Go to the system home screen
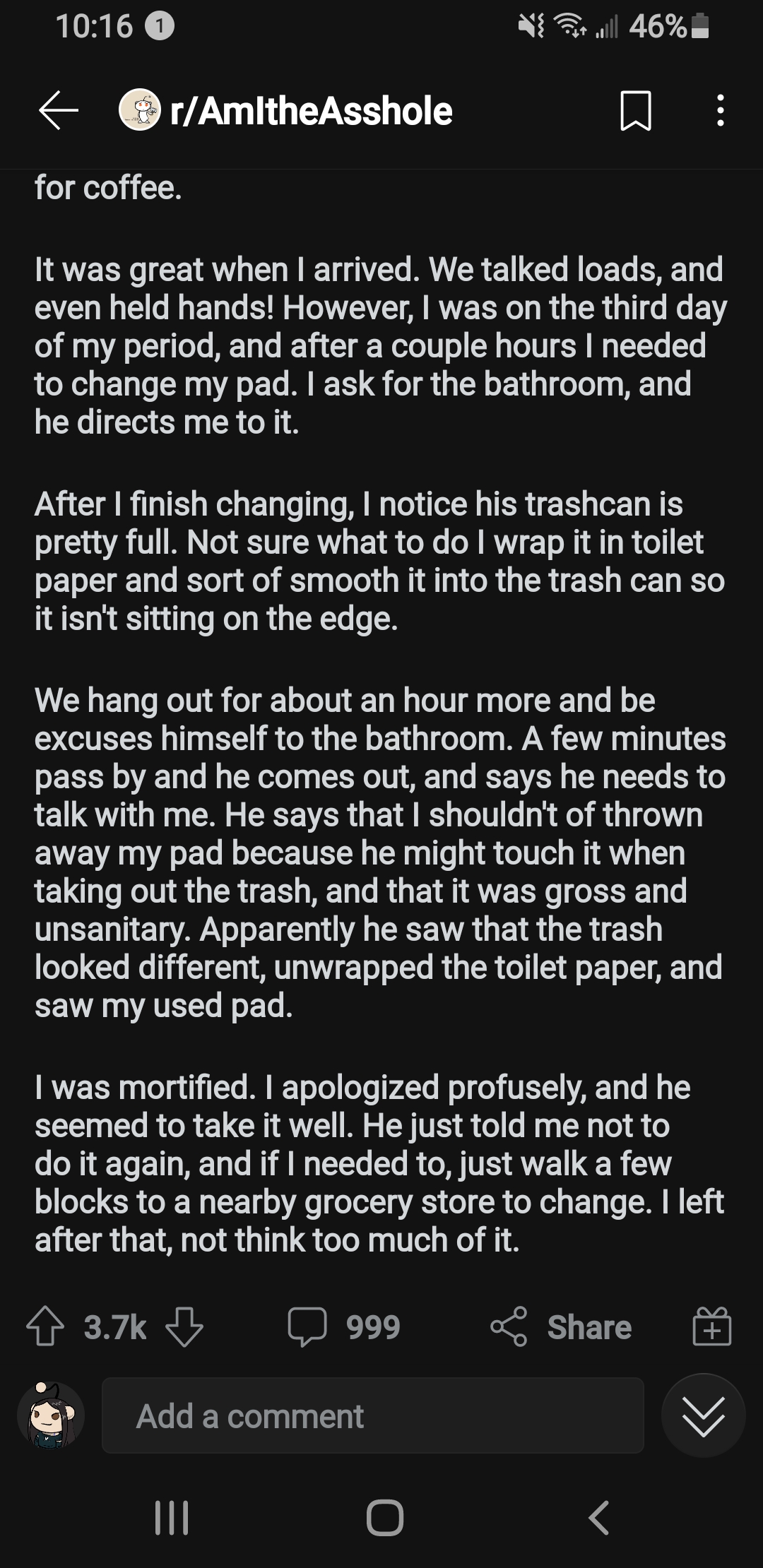The image size is (763, 1568). (385, 1517)
